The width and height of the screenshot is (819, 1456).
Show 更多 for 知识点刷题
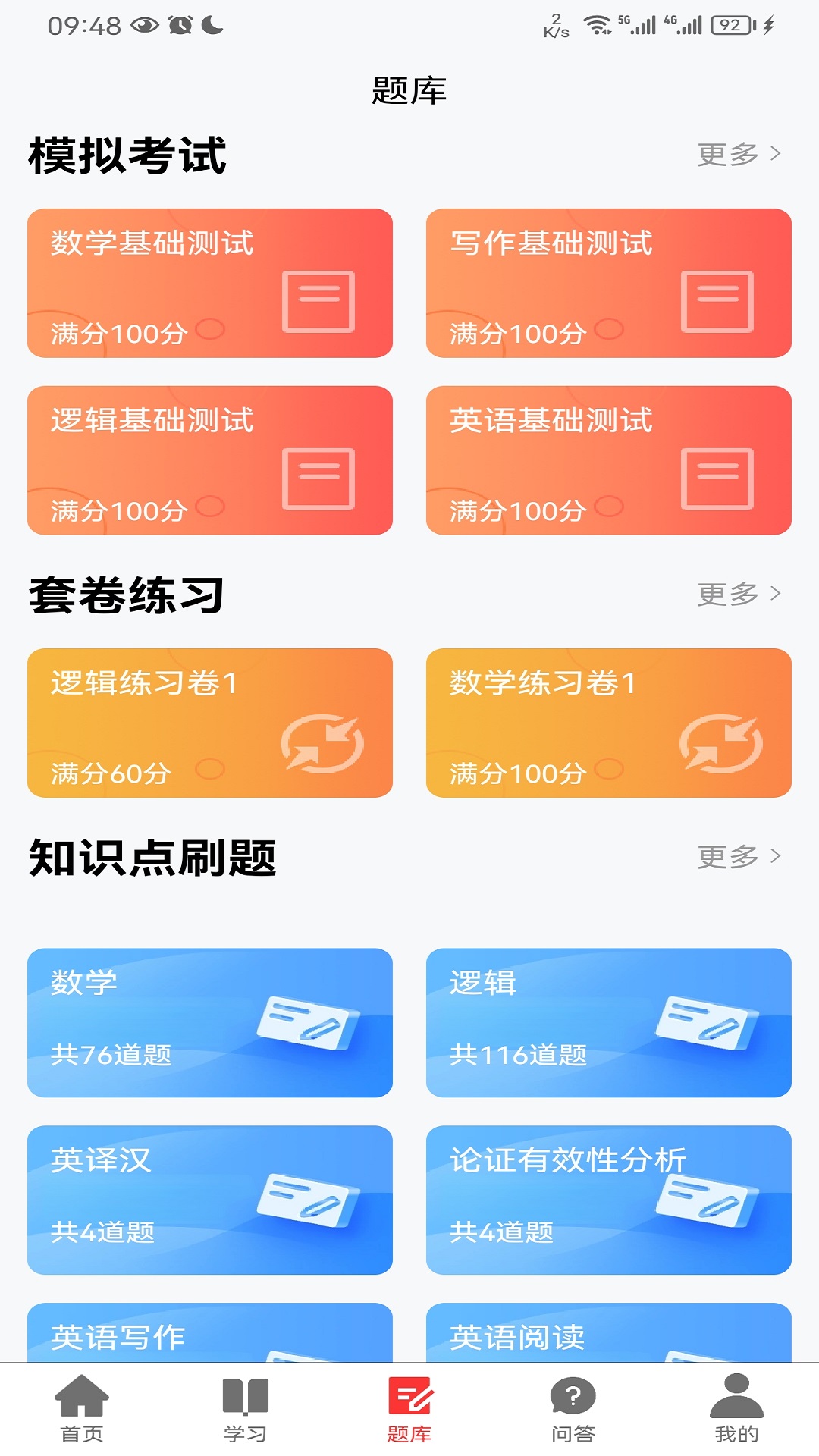coord(738,856)
